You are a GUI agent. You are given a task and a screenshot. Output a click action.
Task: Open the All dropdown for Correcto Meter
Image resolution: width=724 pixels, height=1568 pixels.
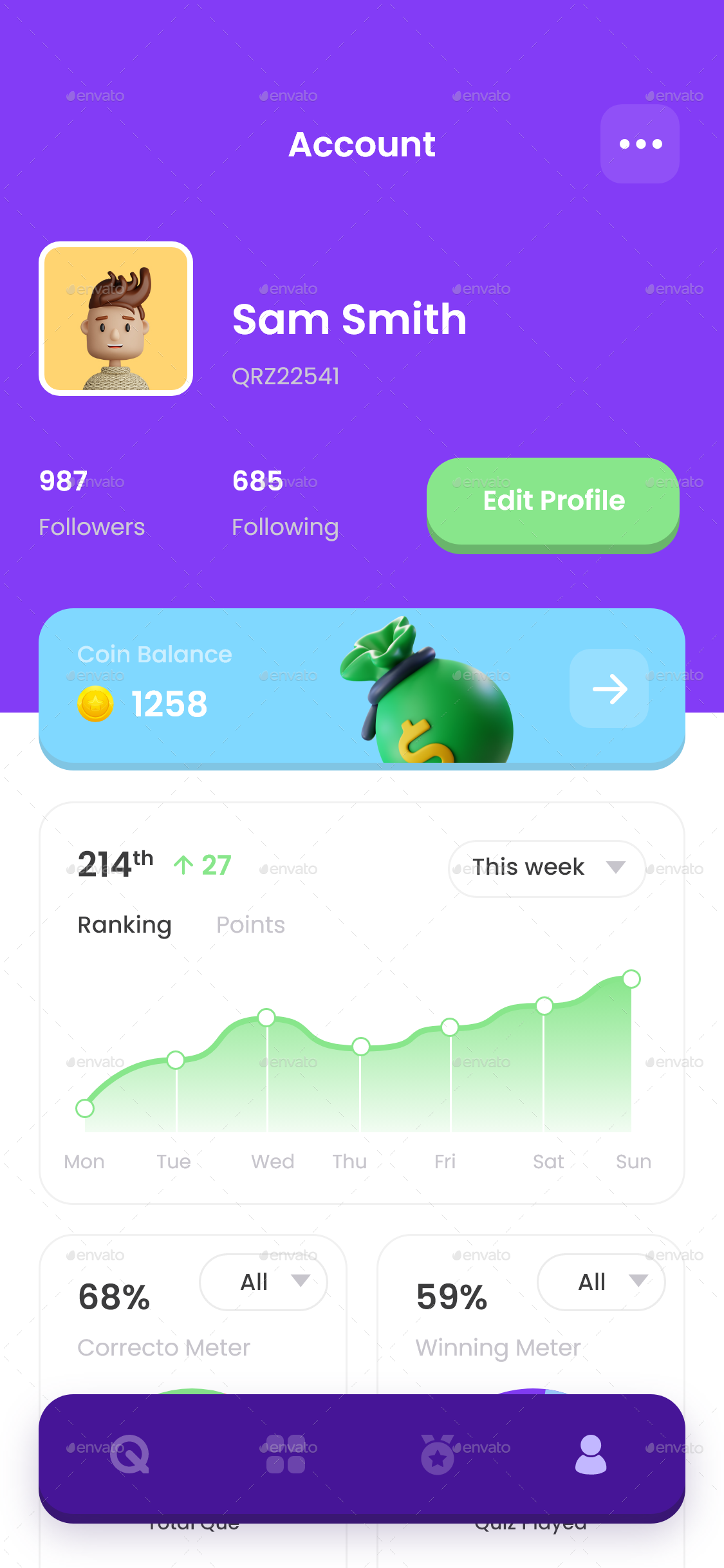point(264,1282)
